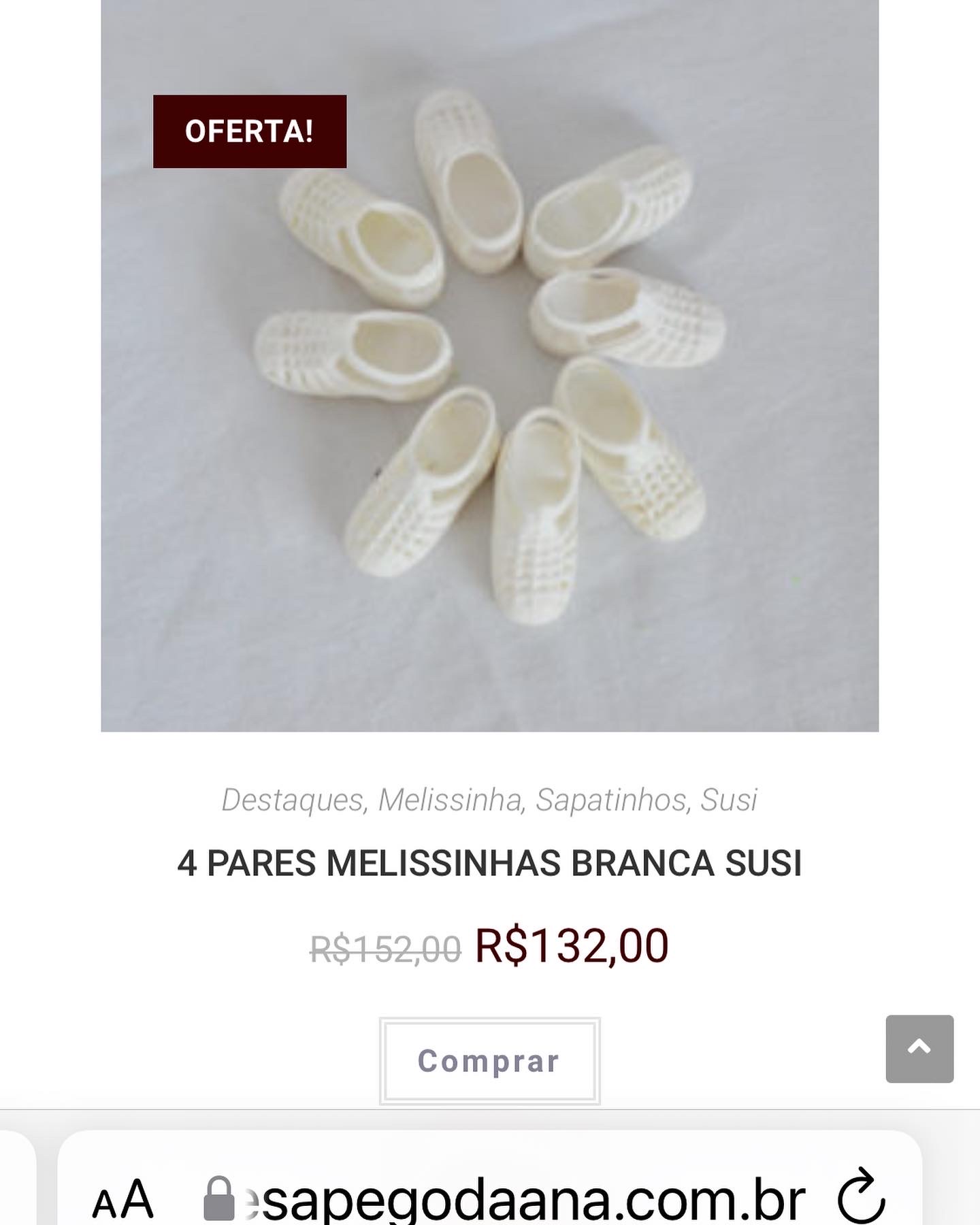Open the Sapatinhos category link
The height and width of the screenshot is (1225, 980).
610,800
